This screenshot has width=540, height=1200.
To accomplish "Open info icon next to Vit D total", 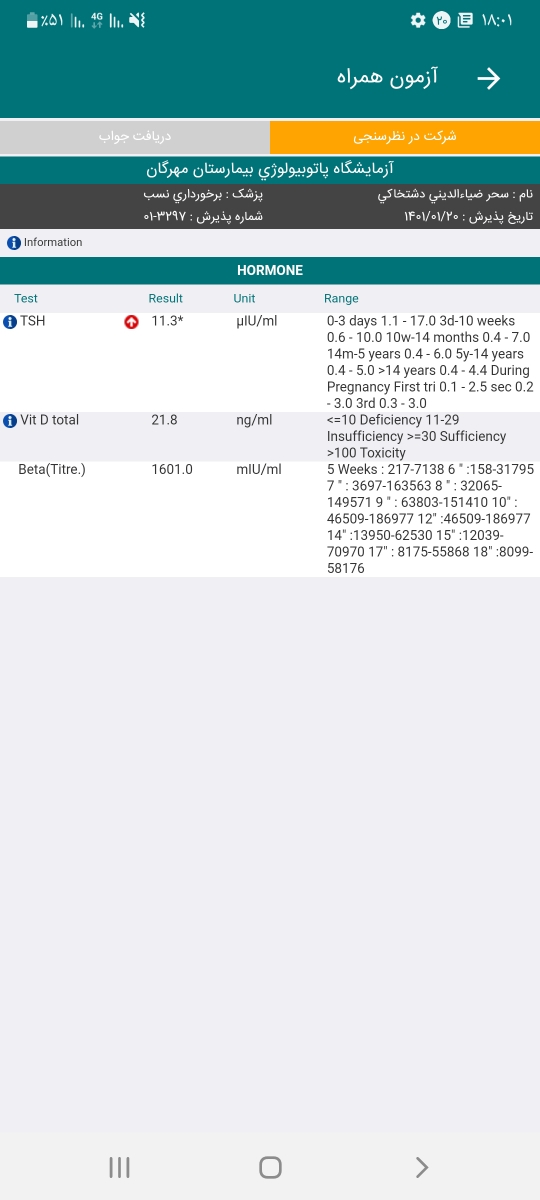I will 10,421.
